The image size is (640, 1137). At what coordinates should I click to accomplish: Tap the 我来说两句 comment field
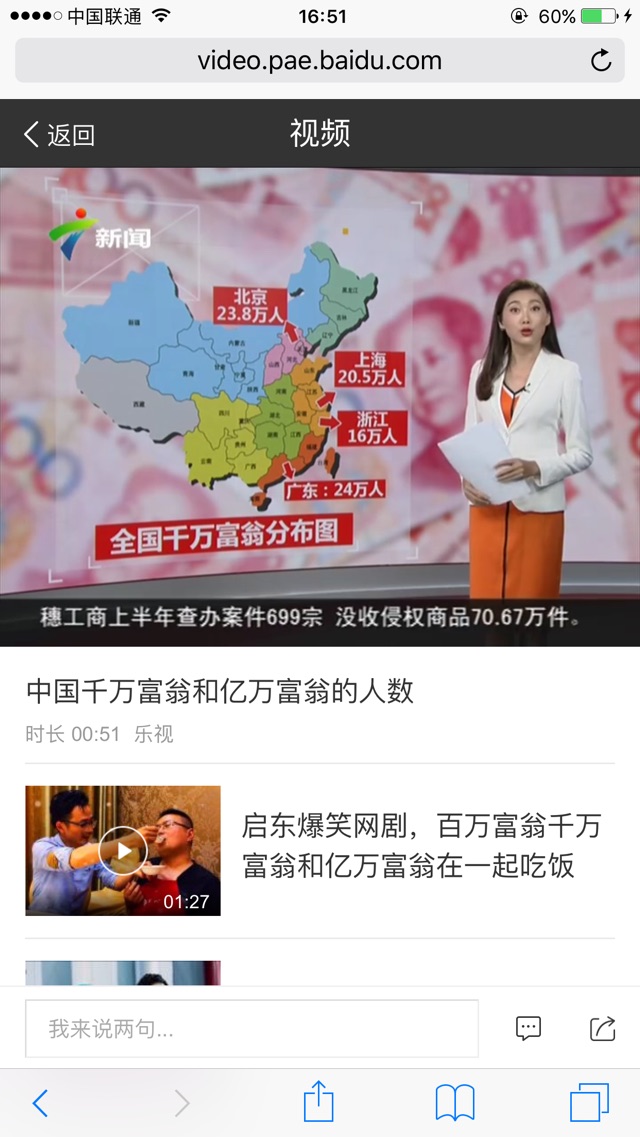(251, 1028)
